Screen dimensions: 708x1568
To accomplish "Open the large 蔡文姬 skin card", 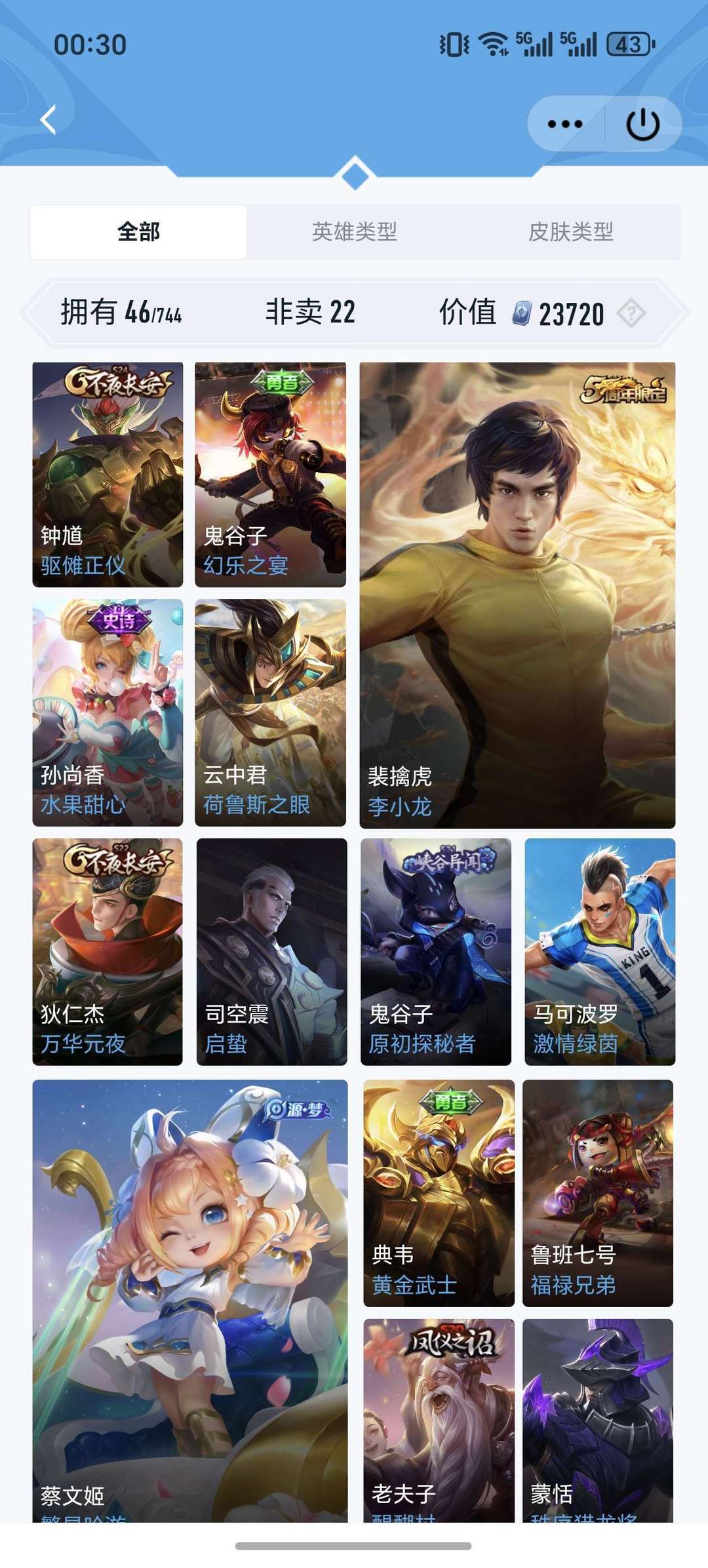I will [190, 1298].
